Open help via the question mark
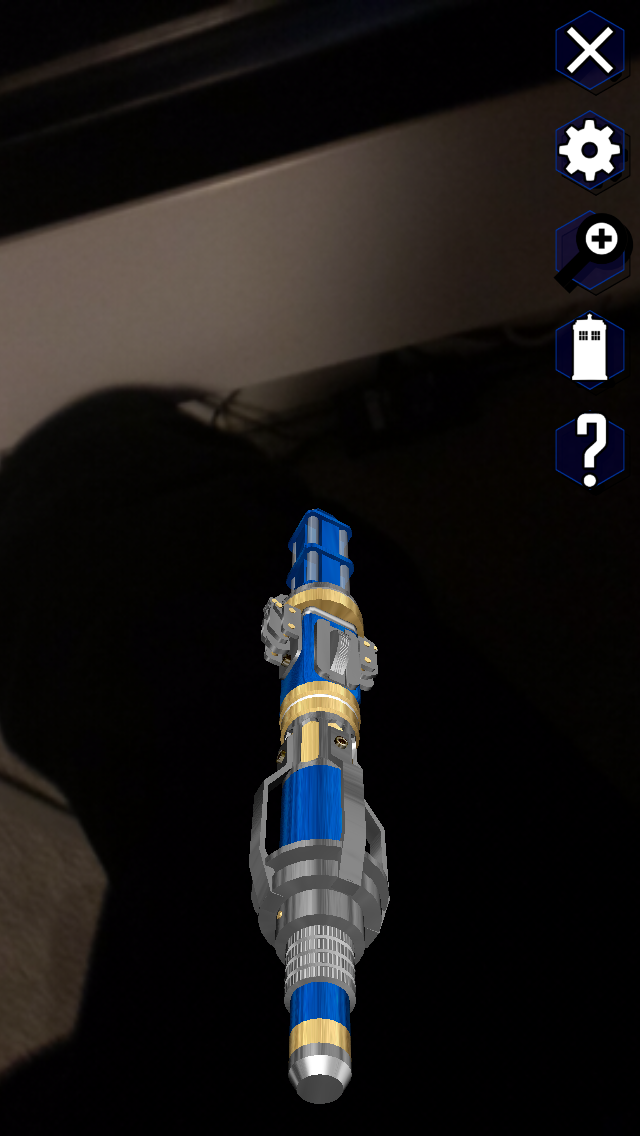 click(590, 450)
